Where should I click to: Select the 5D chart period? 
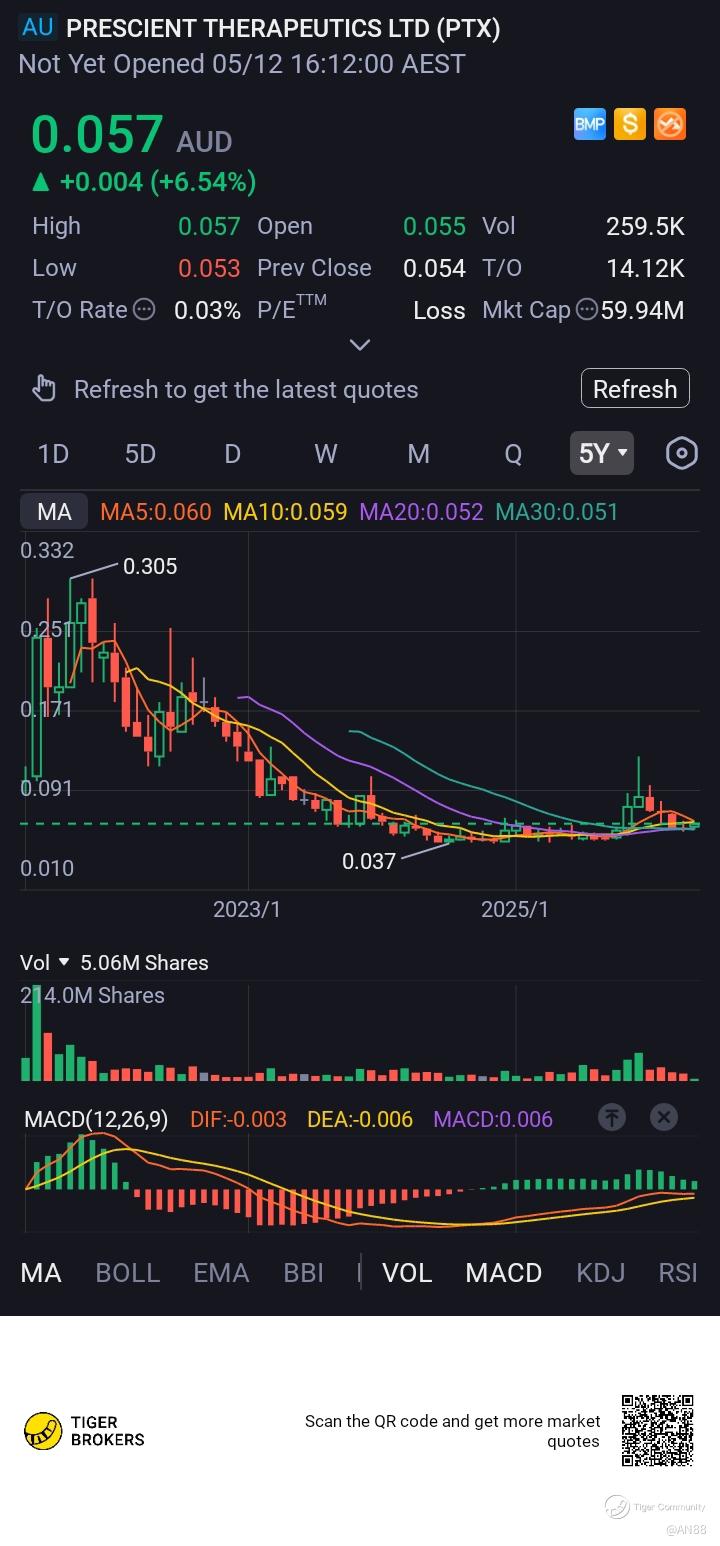[x=140, y=454]
